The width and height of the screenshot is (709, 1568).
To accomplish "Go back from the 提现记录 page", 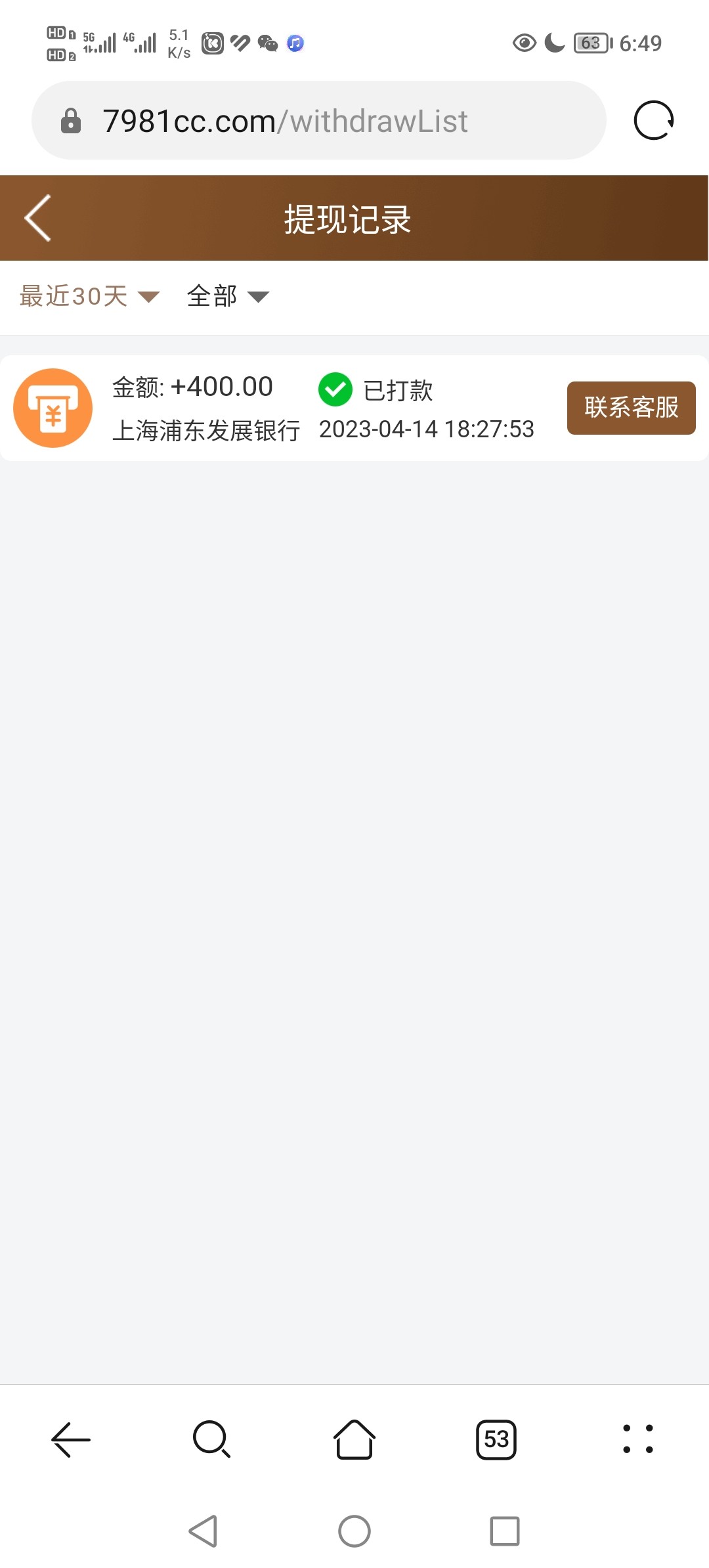I will 38,219.
